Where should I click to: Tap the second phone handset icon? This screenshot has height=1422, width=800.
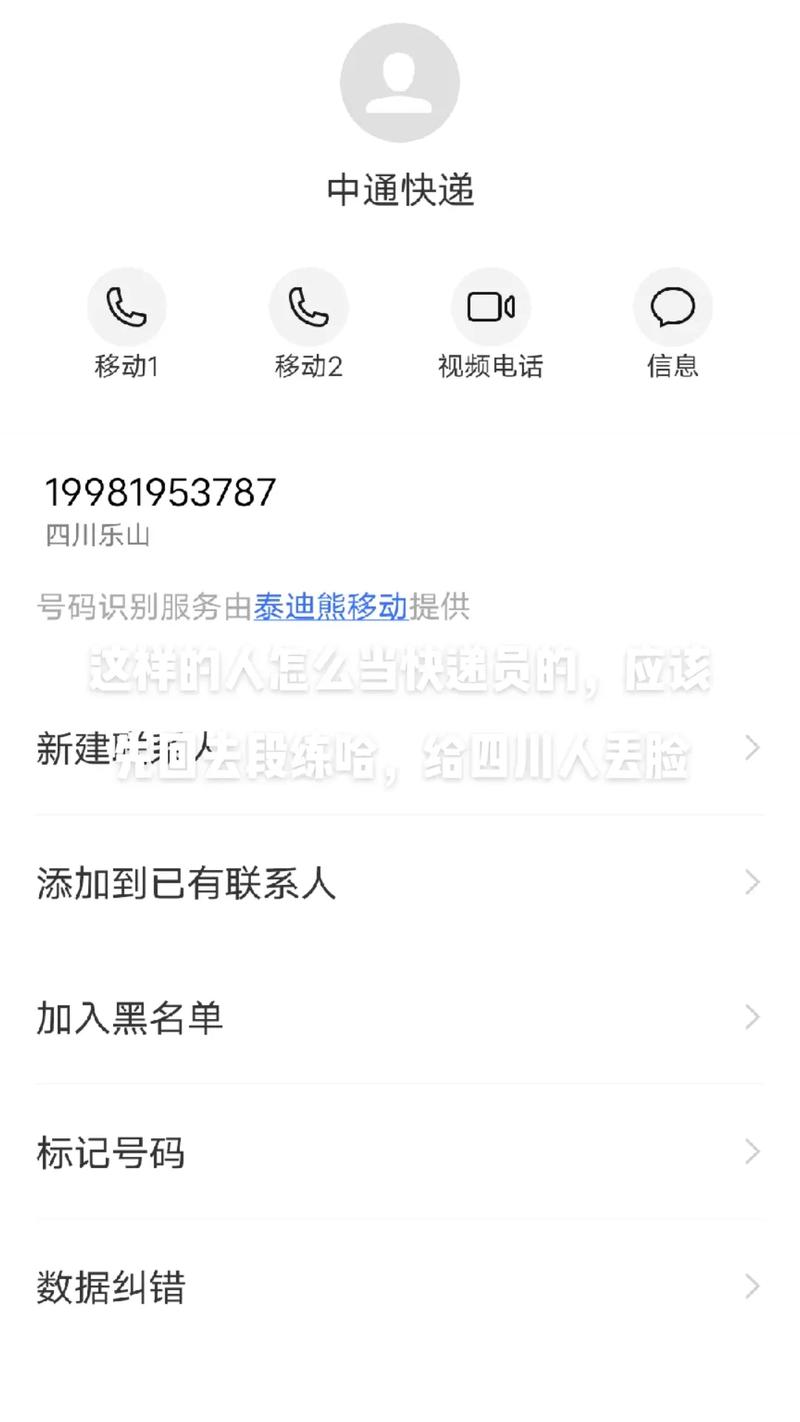(x=309, y=305)
